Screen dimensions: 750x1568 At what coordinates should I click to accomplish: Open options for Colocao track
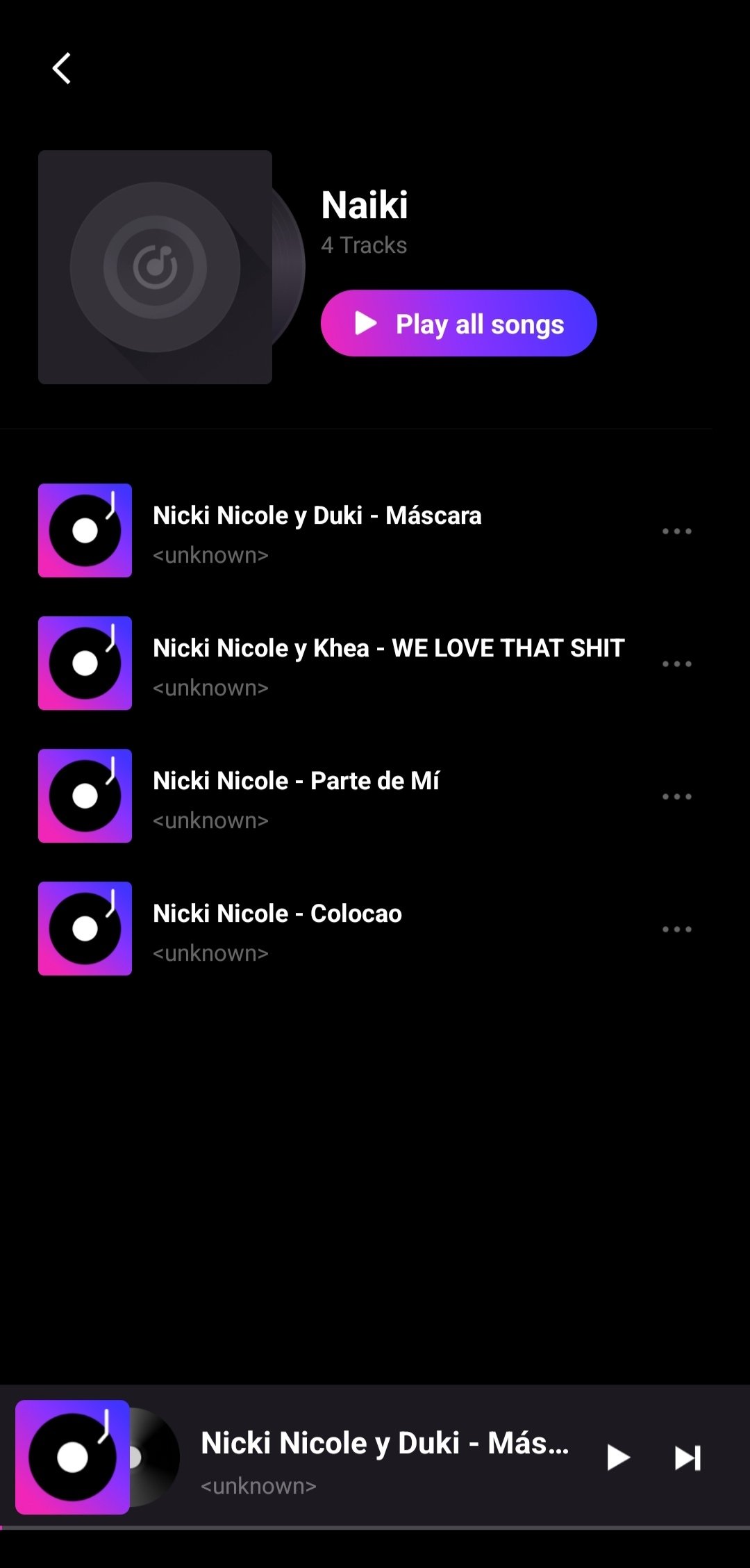[676, 930]
